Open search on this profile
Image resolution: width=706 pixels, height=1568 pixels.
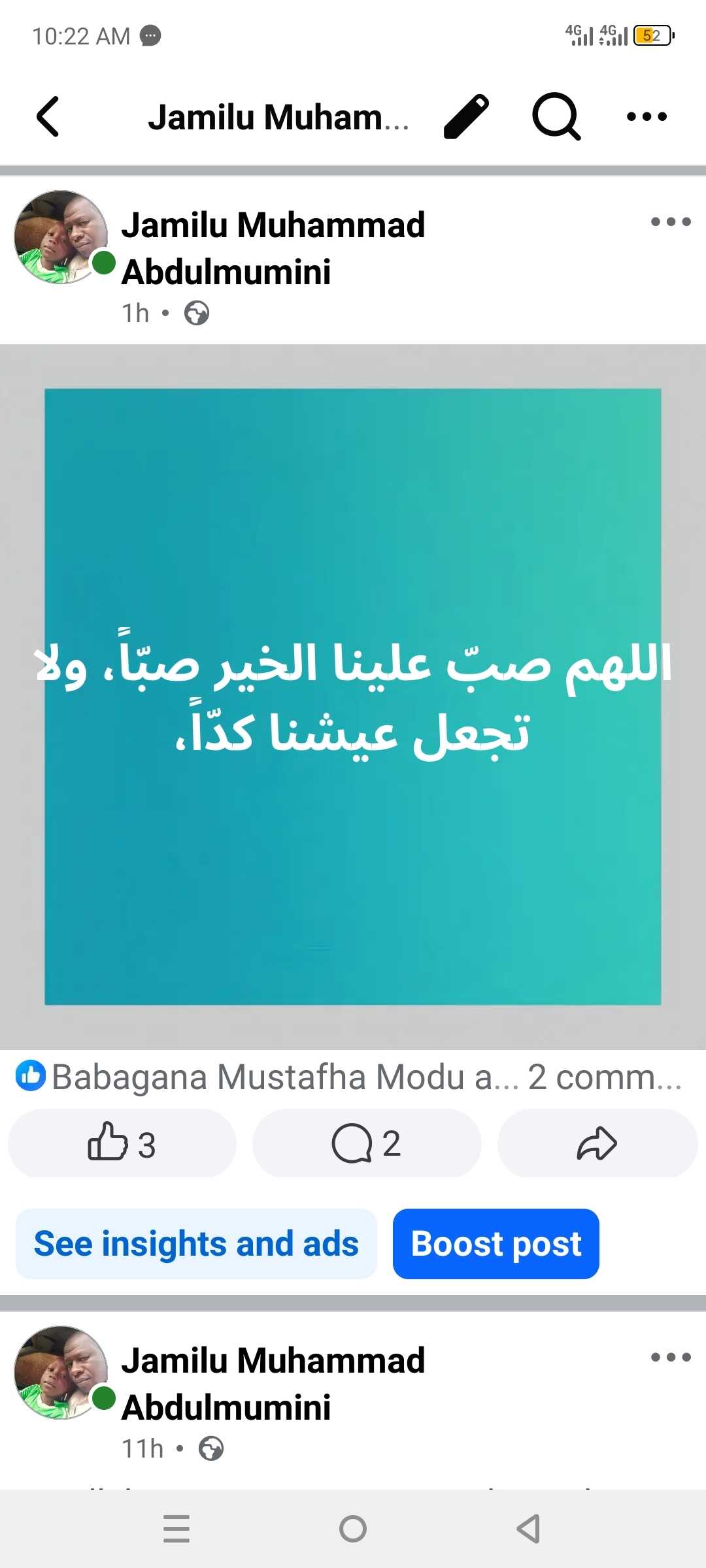click(x=556, y=117)
